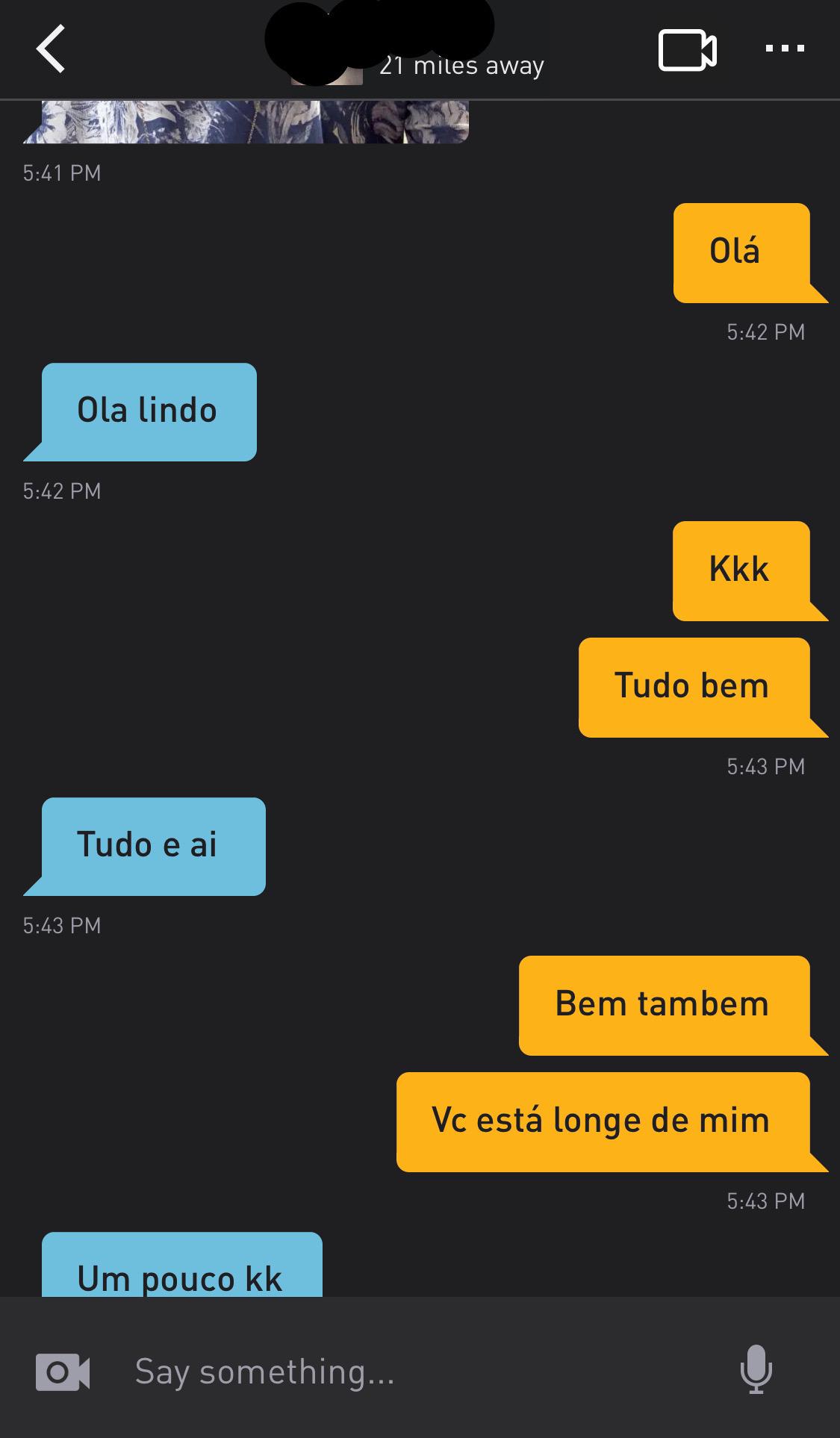Viewport: 840px width, 1438px height.
Task: Open the three-dot overflow menu
Action: [785, 49]
